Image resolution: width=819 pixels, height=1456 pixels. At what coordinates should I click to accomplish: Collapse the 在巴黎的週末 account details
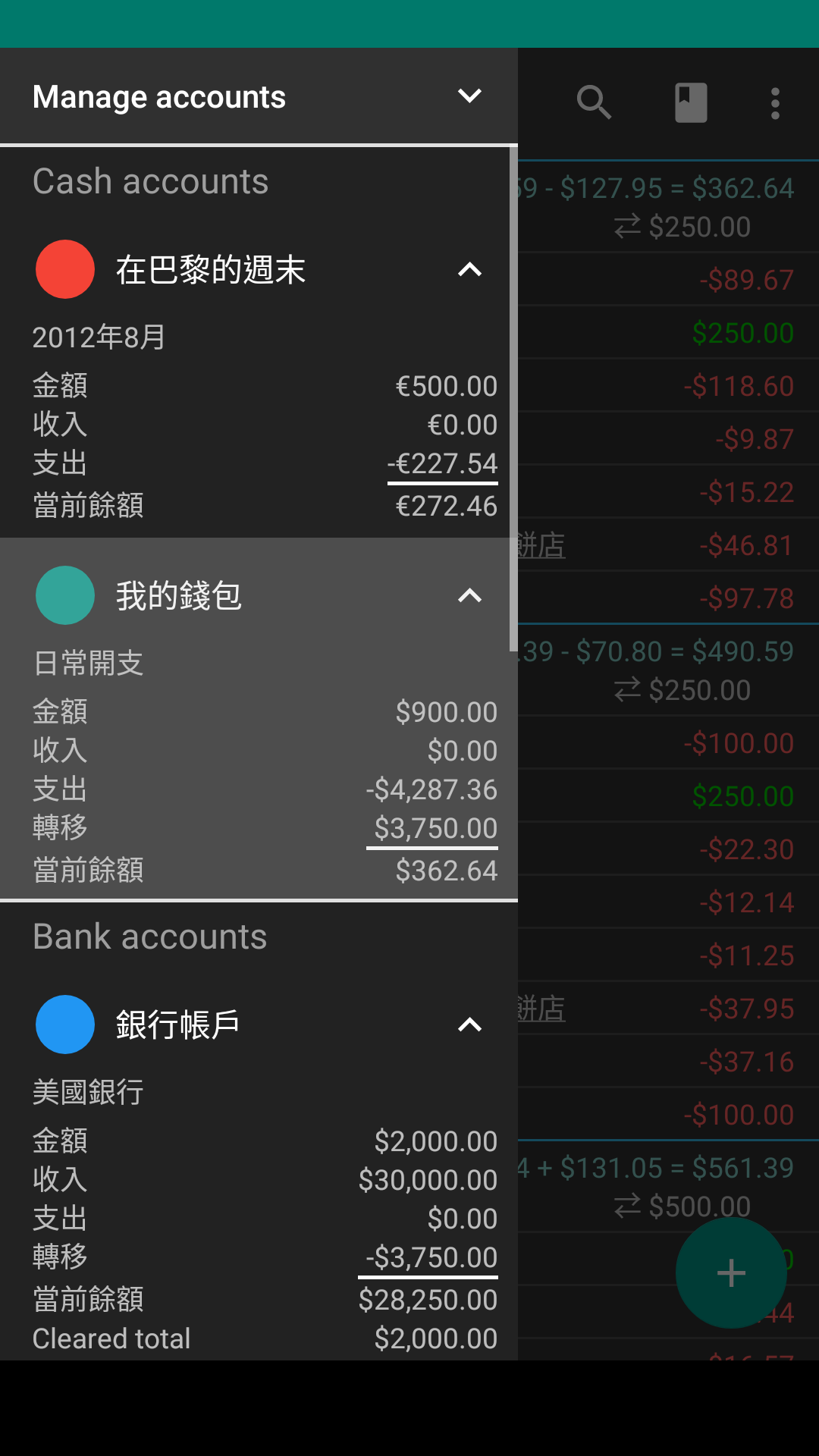tap(469, 270)
